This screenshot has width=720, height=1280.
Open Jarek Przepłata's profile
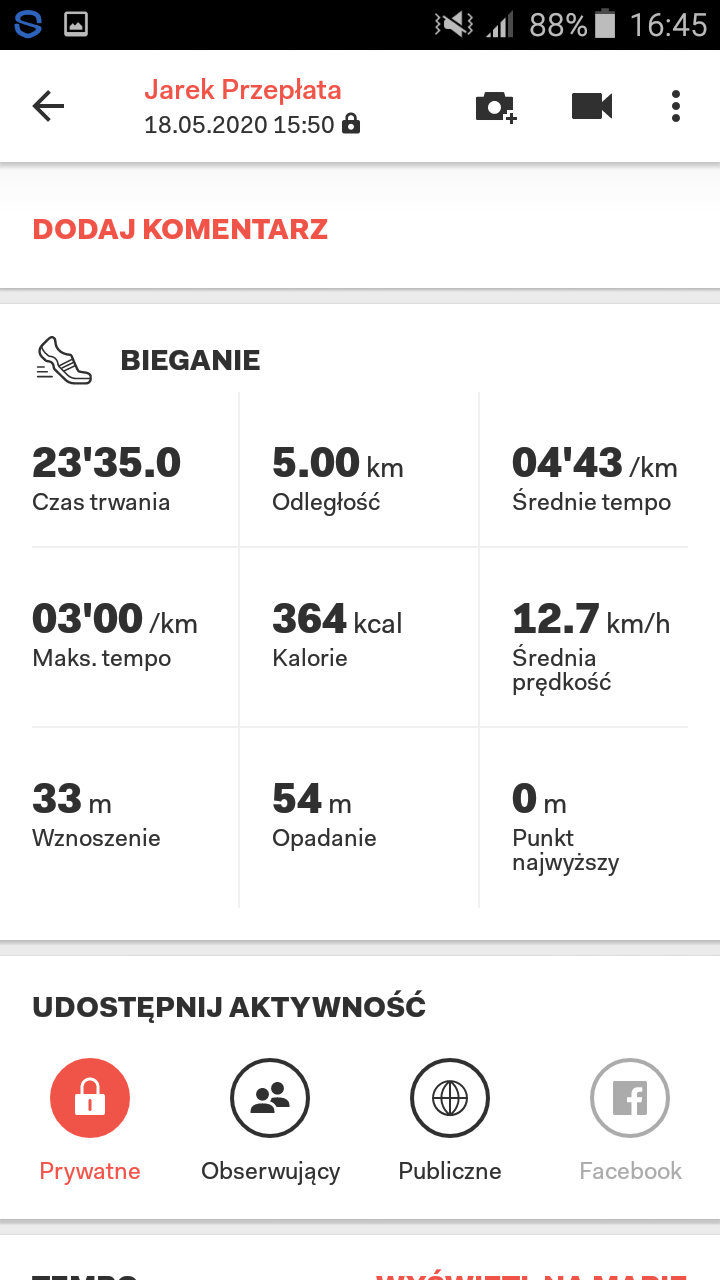243,90
